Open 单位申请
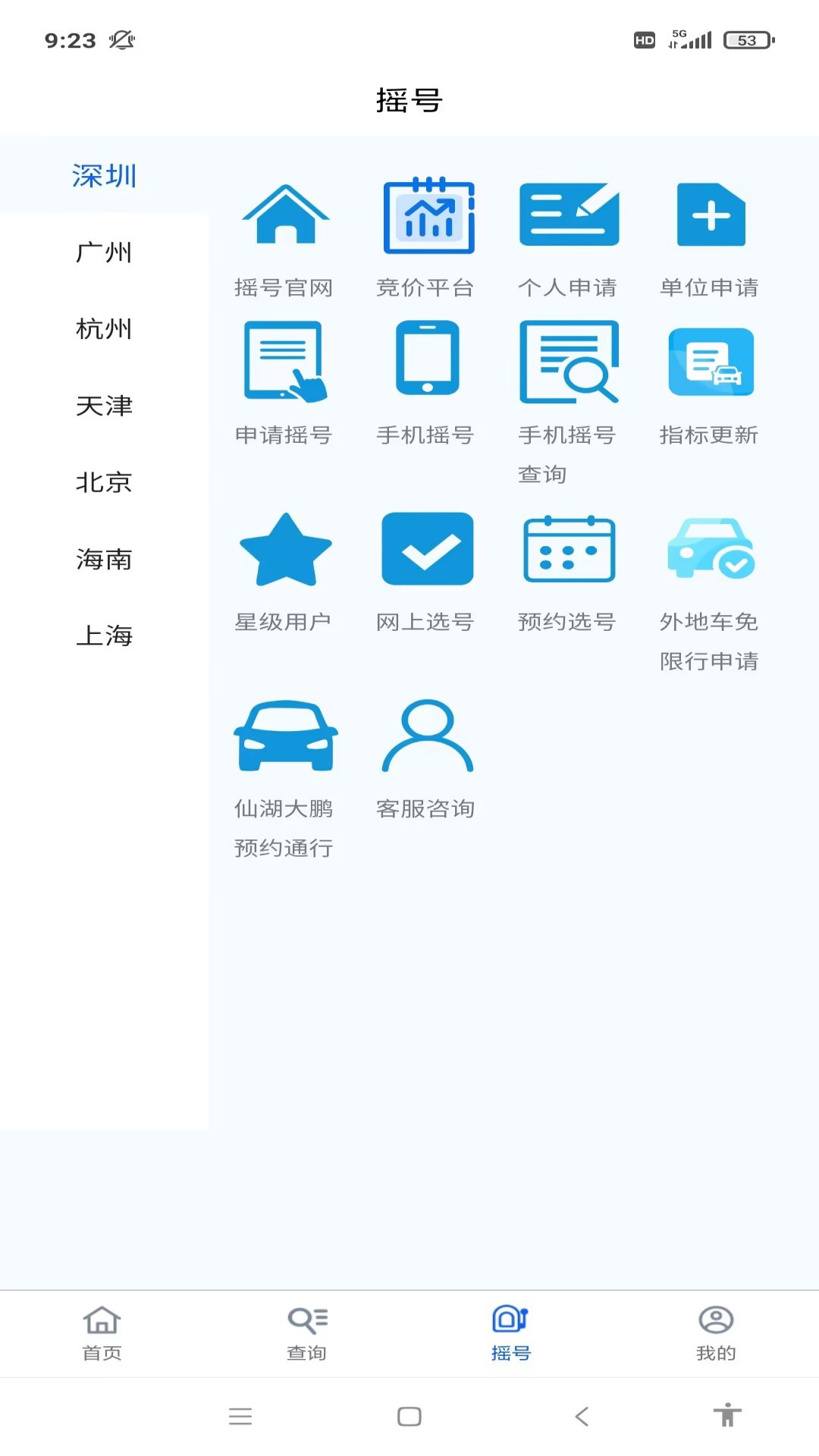The width and height of the screenshot is (819, 1456). click(x=710, y=237)
